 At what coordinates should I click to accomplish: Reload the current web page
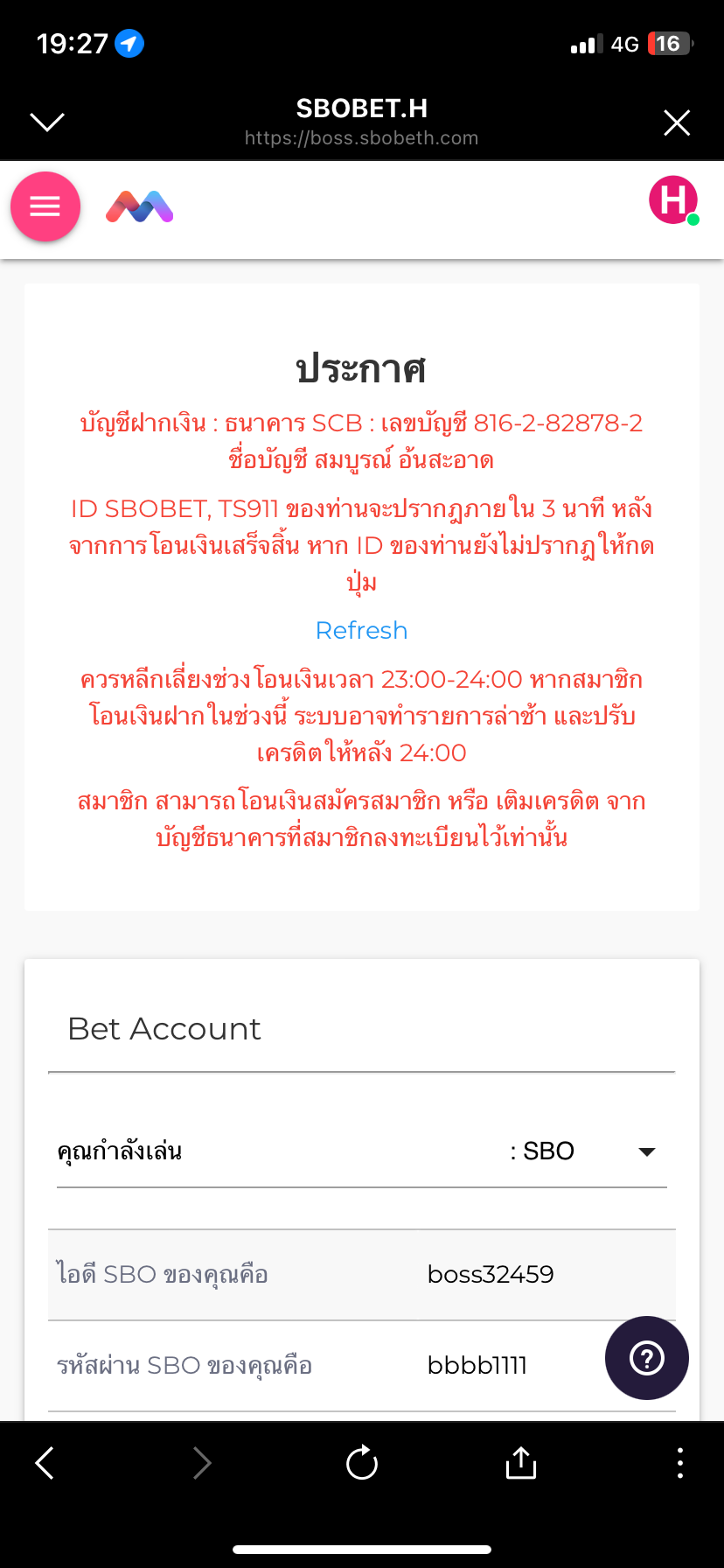point(362,1462)
